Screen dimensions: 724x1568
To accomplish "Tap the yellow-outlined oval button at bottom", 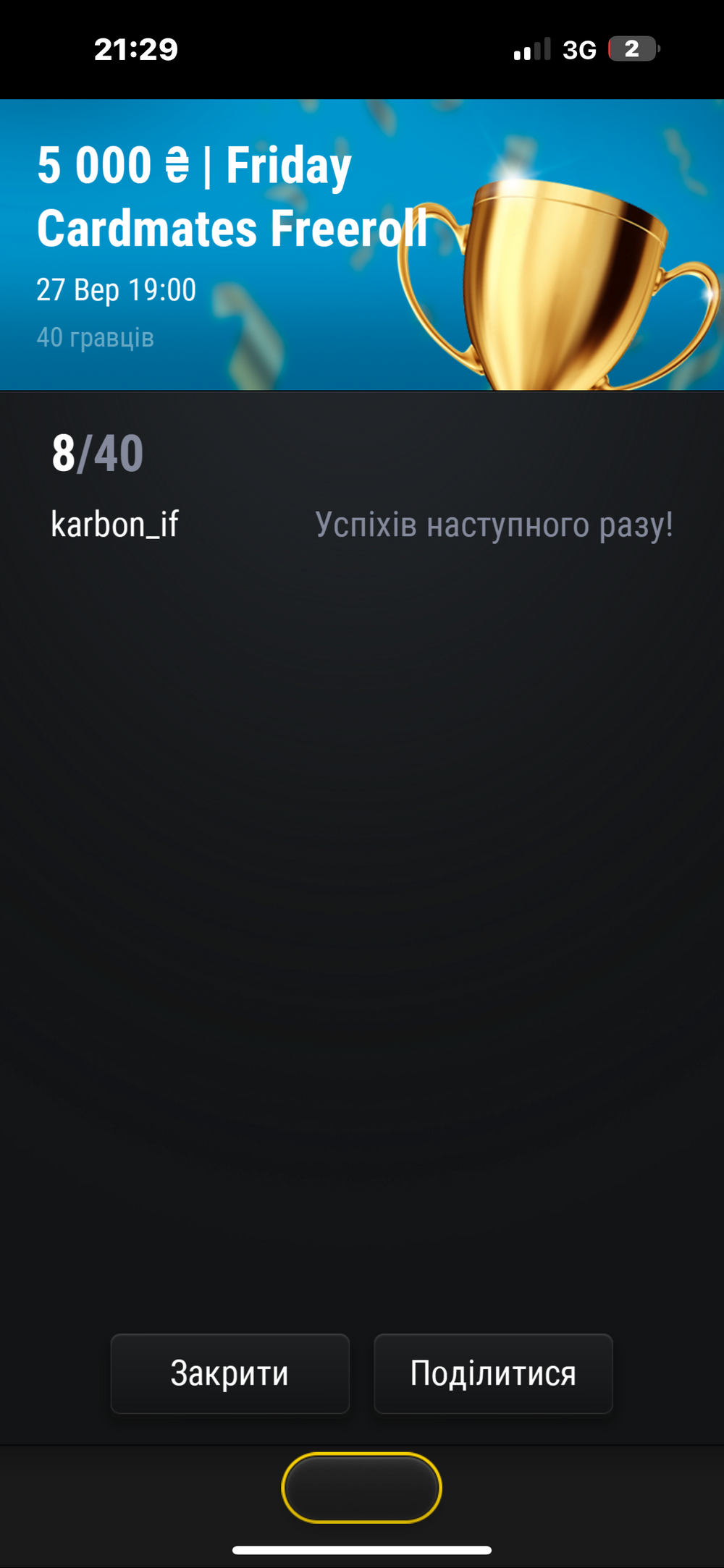I will pos(361,1488).
